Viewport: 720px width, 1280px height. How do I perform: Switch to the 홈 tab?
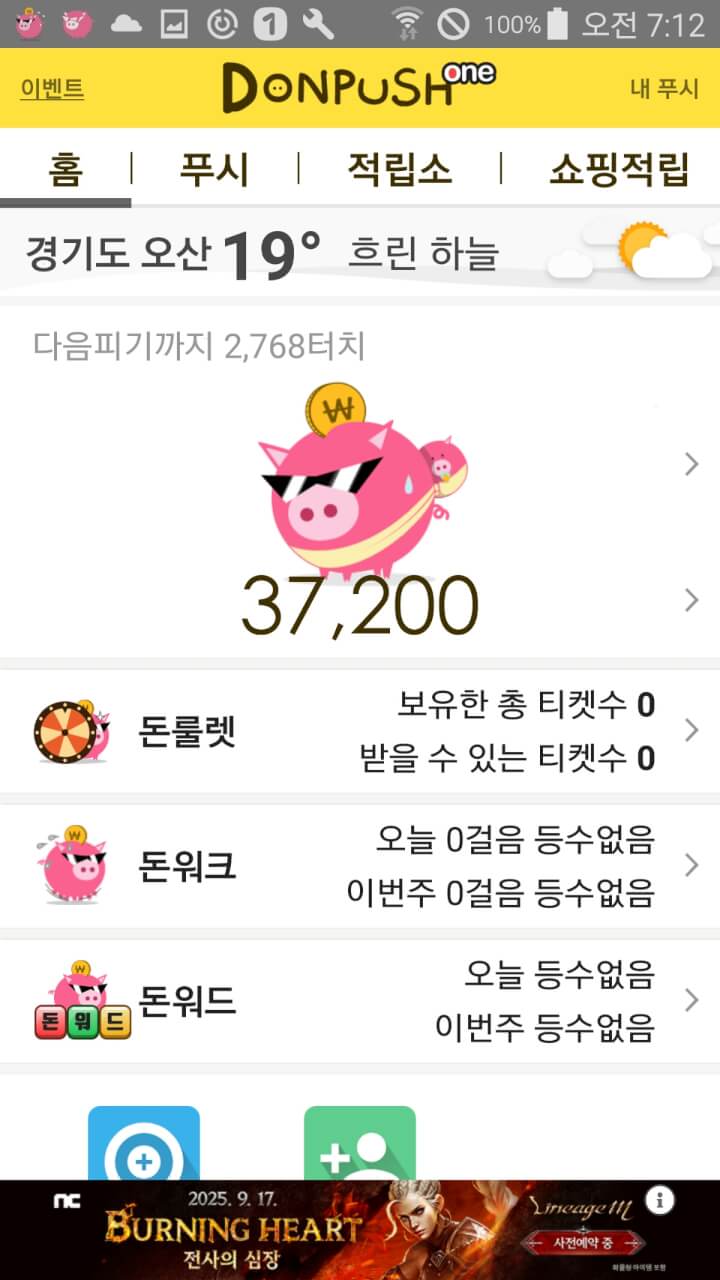tap(65, 168)
